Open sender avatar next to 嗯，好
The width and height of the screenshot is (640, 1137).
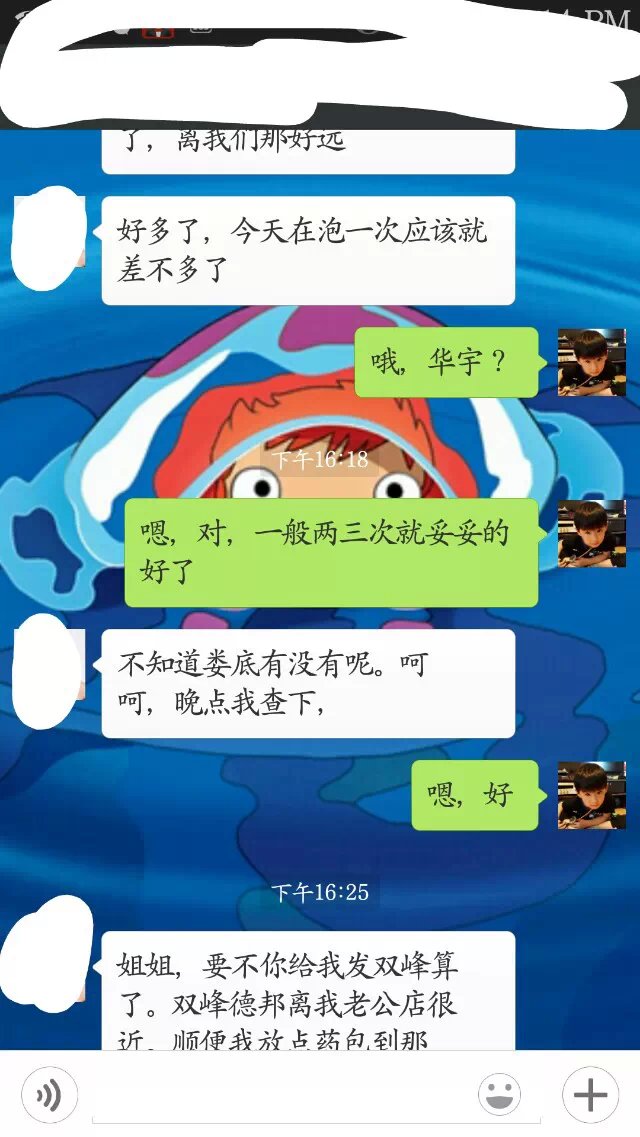(591, 795)
